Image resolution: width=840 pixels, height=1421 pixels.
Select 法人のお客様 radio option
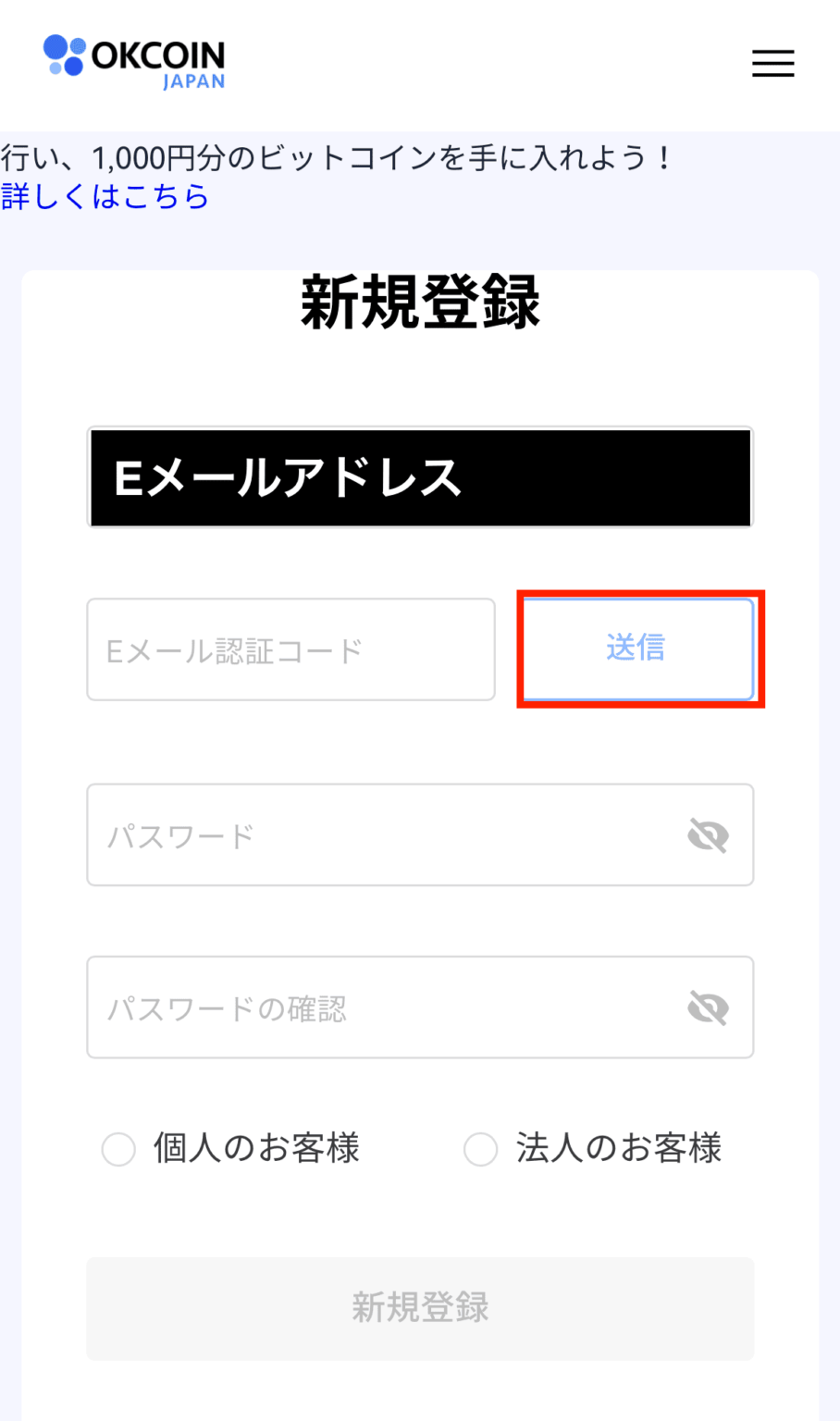click(481, 1150)
